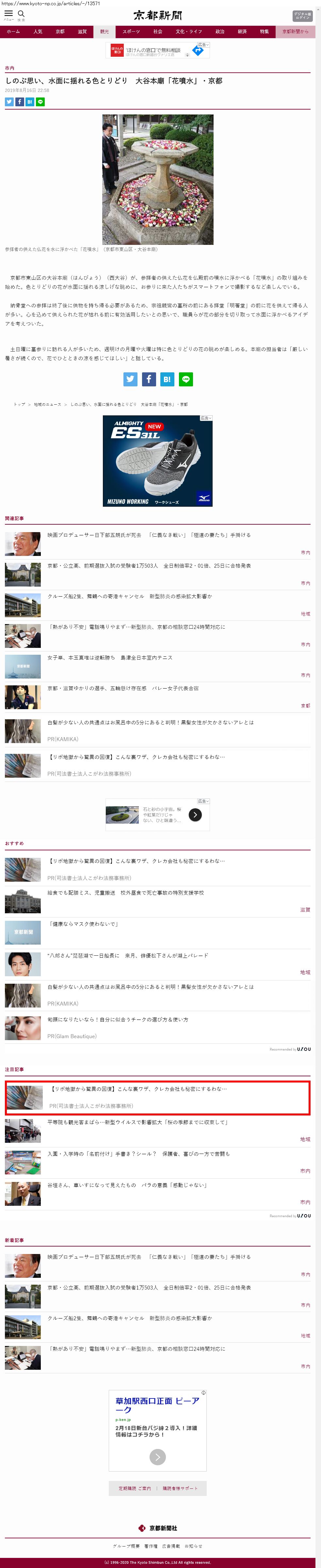
Task: Select the スポーツ tab
Action: point(131,32)
